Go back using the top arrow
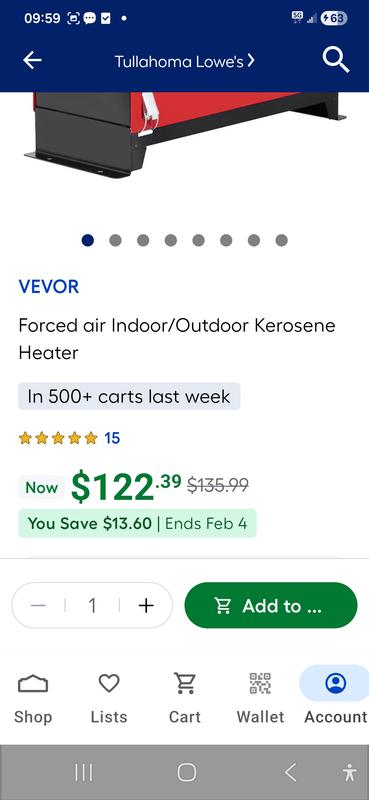This screenshot has height=800, width=369. [32, 61]
